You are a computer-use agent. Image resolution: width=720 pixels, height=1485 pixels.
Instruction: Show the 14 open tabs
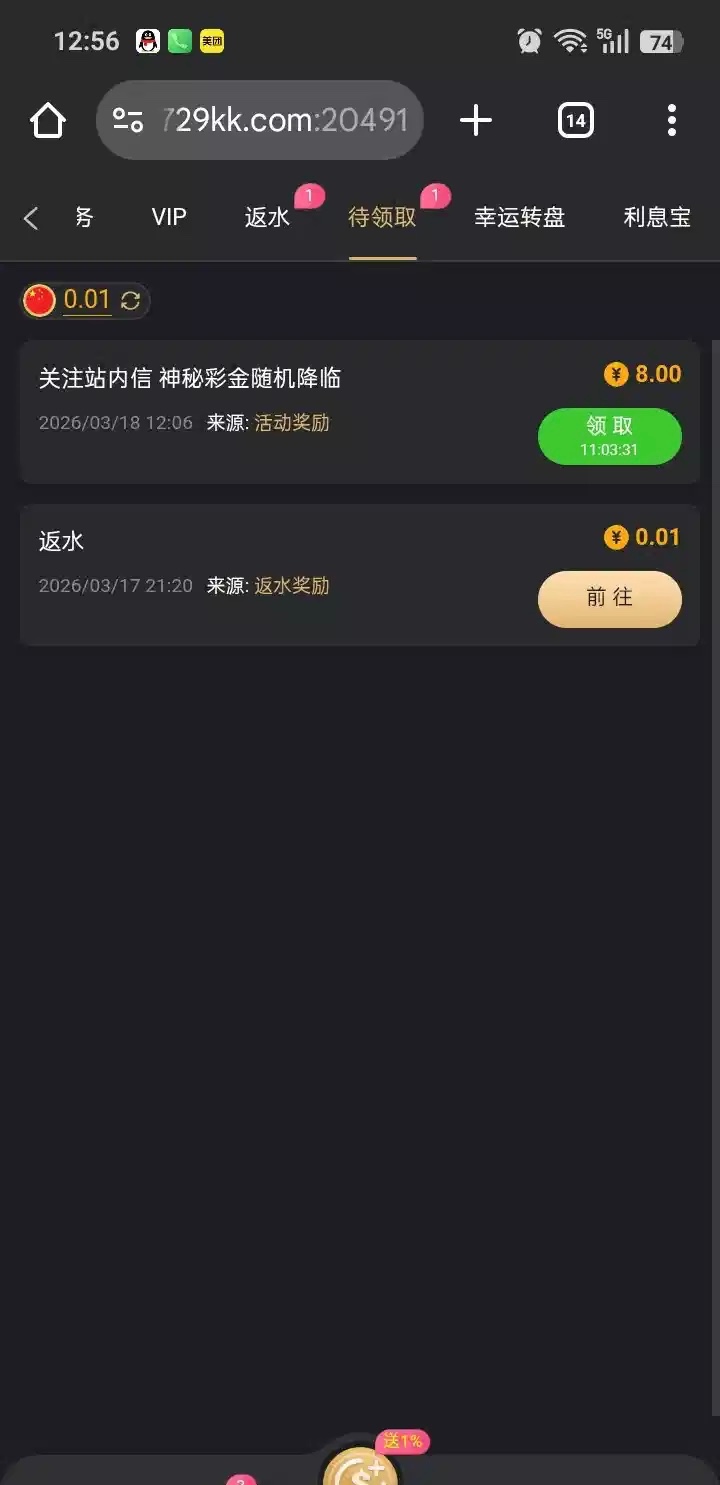point(575,121)
